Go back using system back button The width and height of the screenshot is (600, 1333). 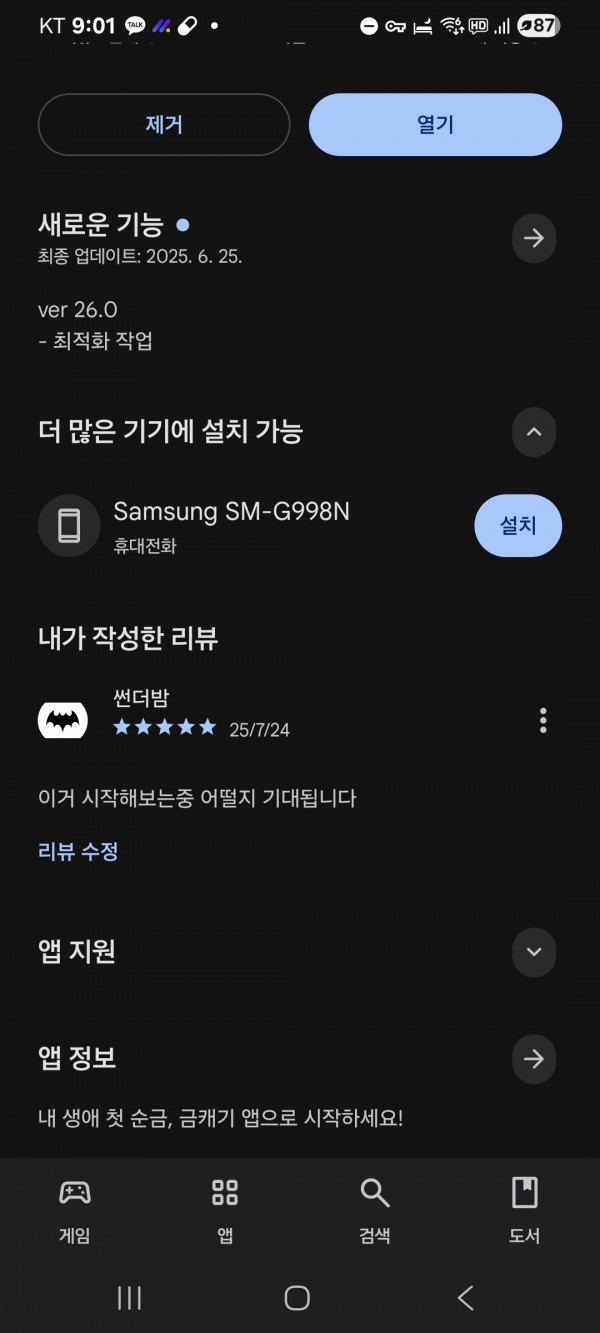466,1298
